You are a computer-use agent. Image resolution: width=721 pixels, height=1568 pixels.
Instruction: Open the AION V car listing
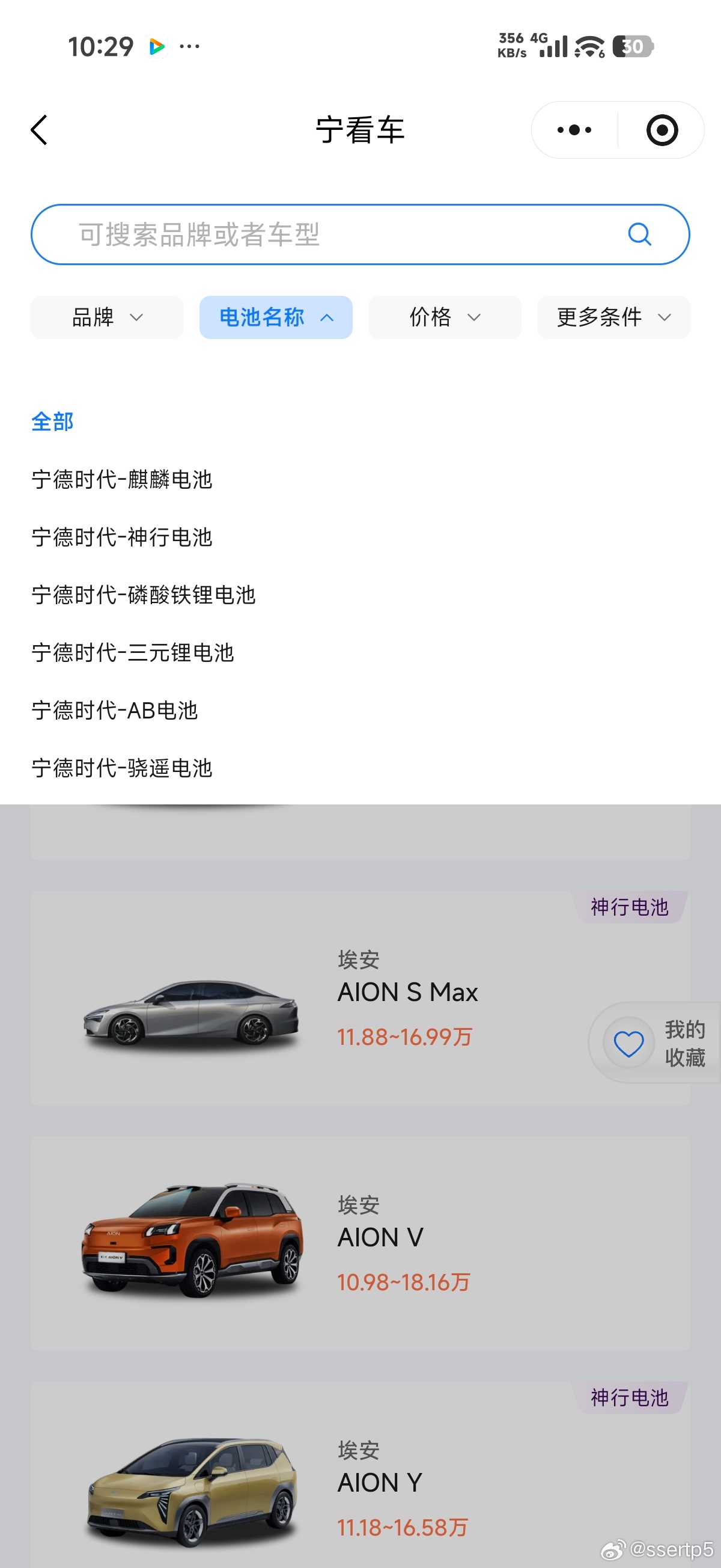pos(360,1242)
